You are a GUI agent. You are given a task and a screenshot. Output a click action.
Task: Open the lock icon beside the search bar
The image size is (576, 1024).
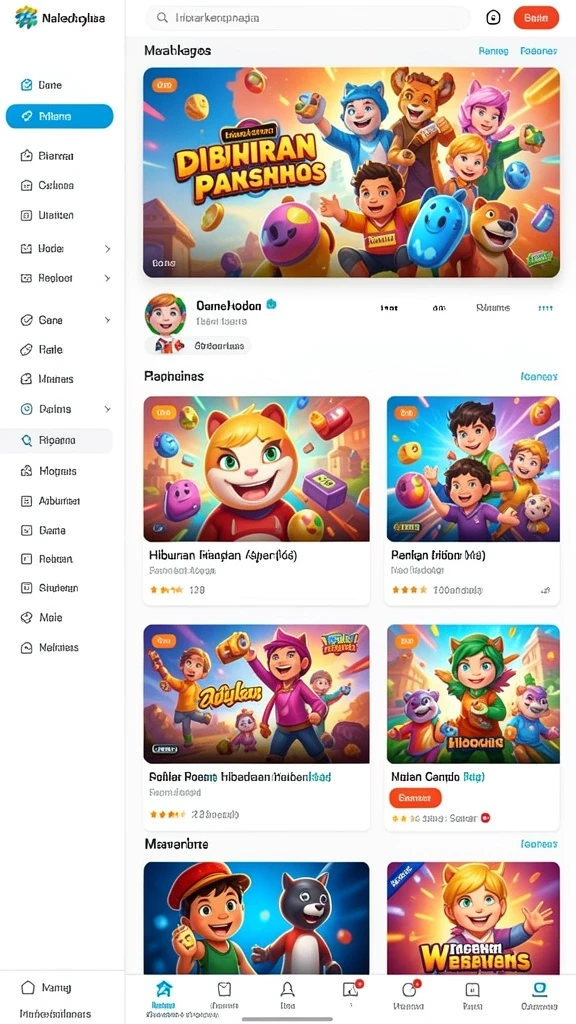pyautogui.click(x=494, y=18)
